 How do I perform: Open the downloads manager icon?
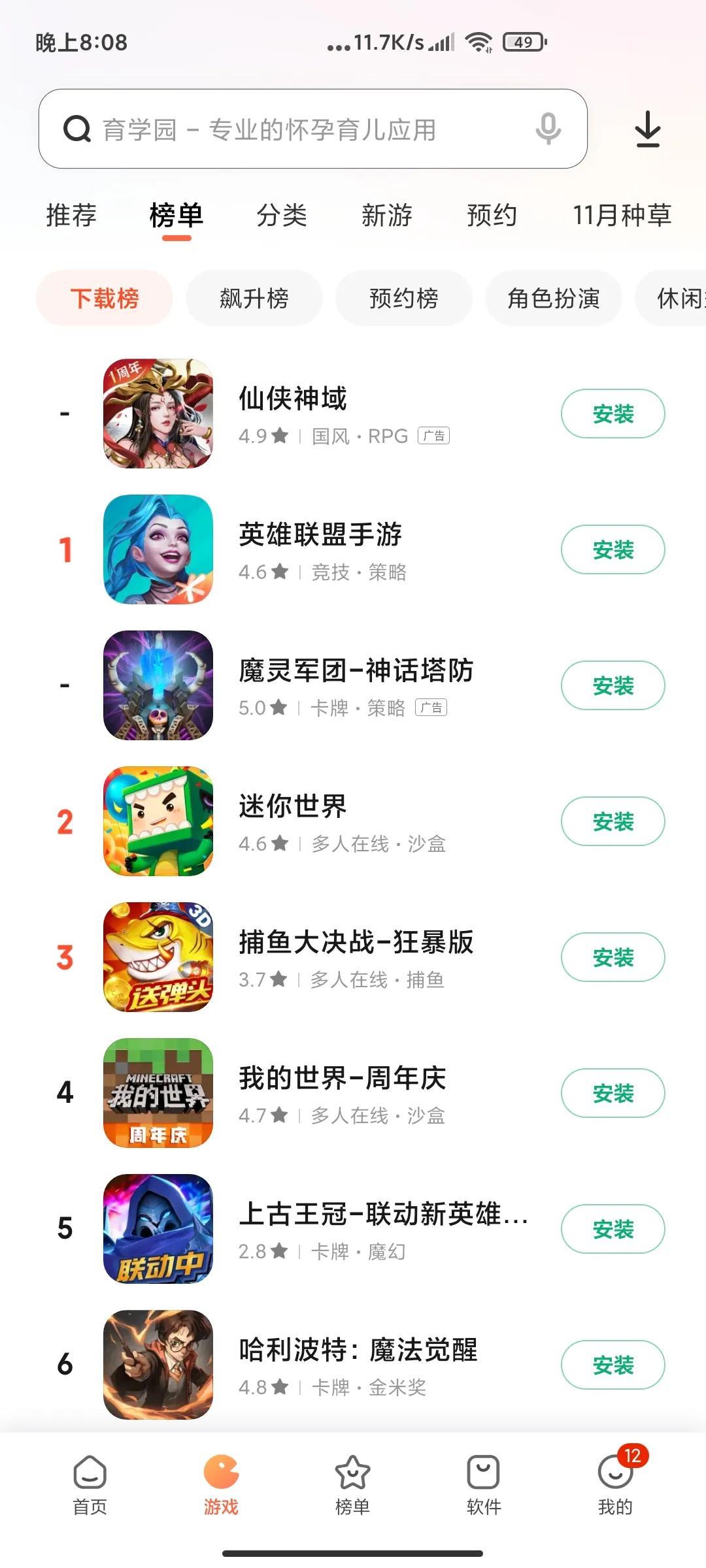coord(648,129)
